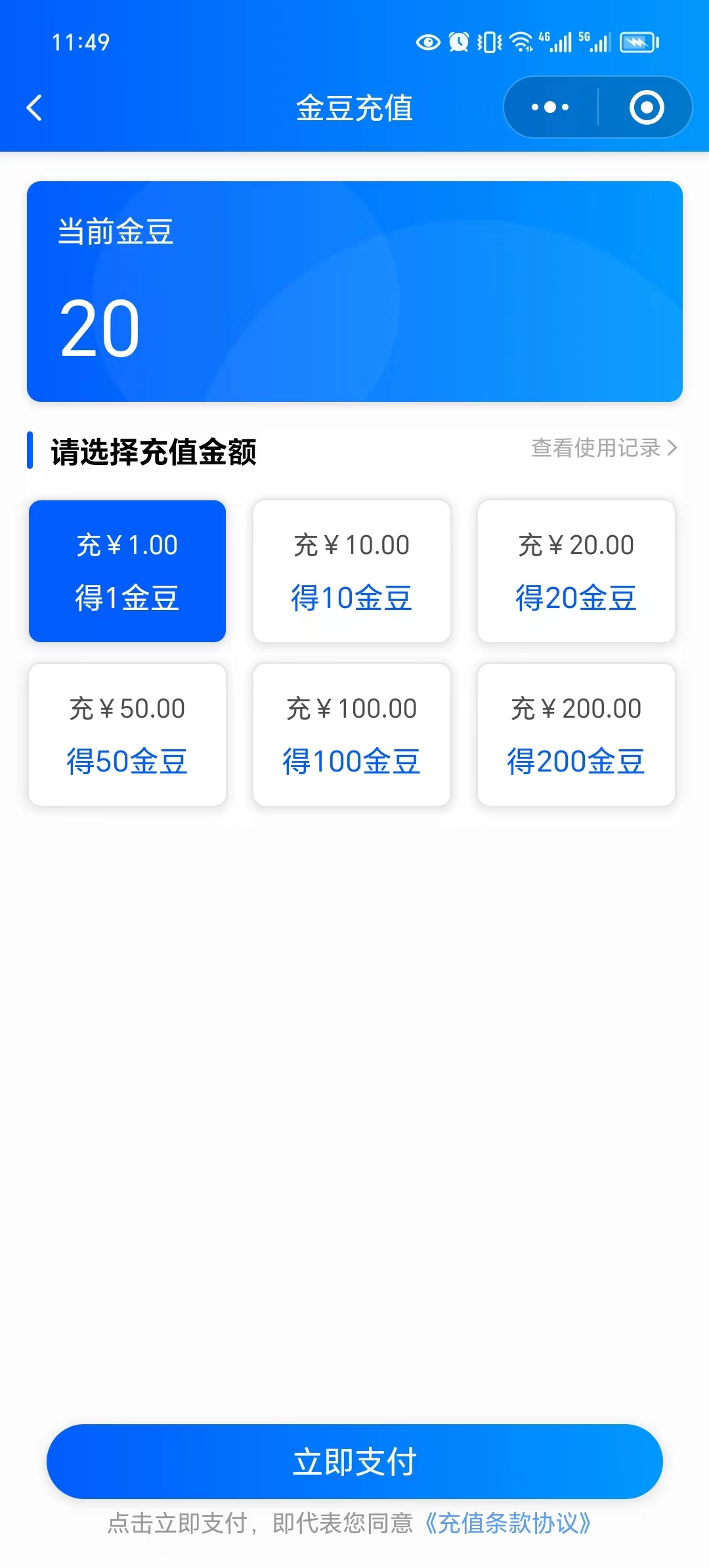The height and width of the screenshot is (1568, 709).
Task: Select the 充¥20.00 得20金豆 option
Action: point(576,571)
